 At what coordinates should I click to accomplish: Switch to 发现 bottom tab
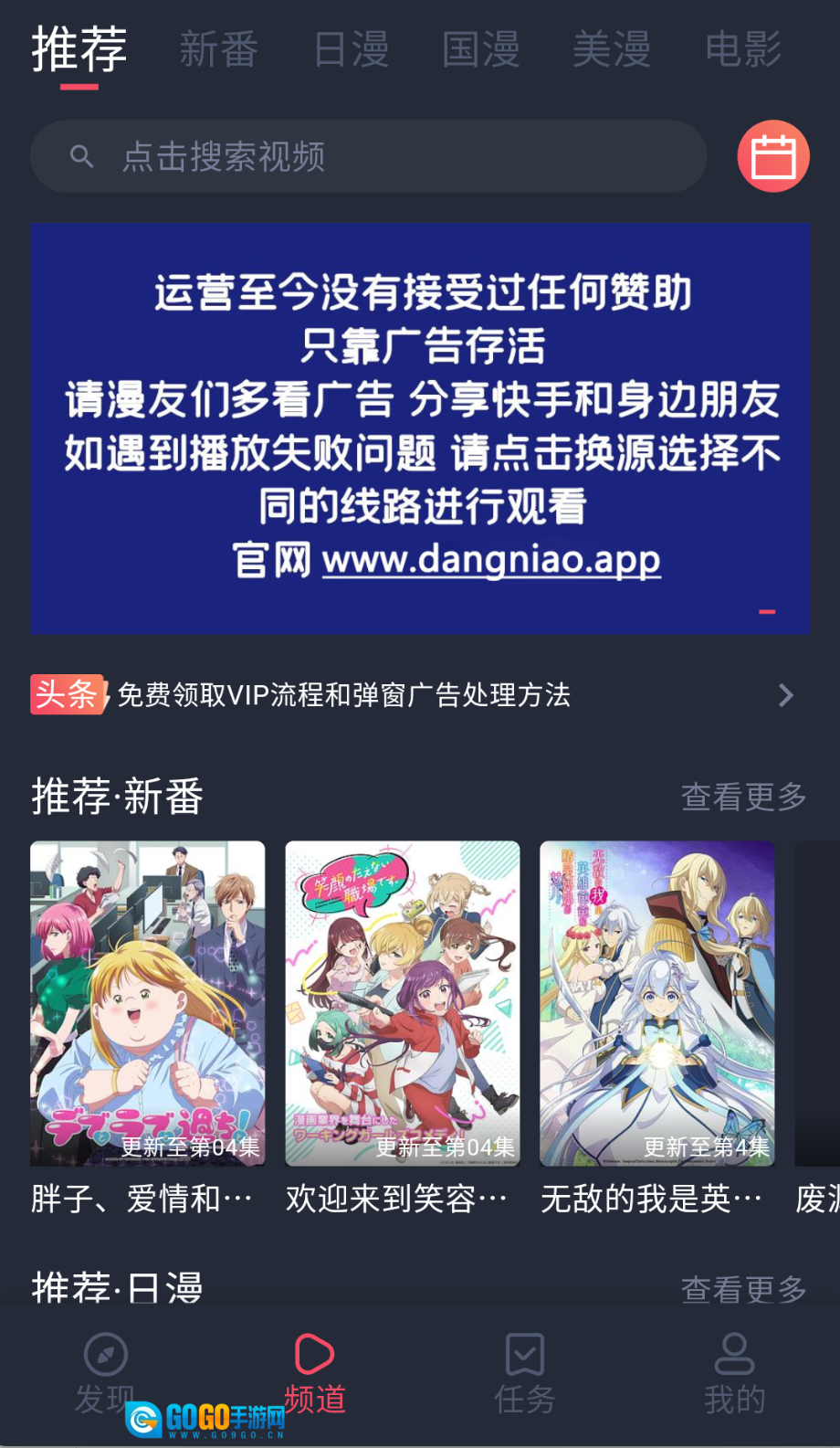tap(105, 1372)
